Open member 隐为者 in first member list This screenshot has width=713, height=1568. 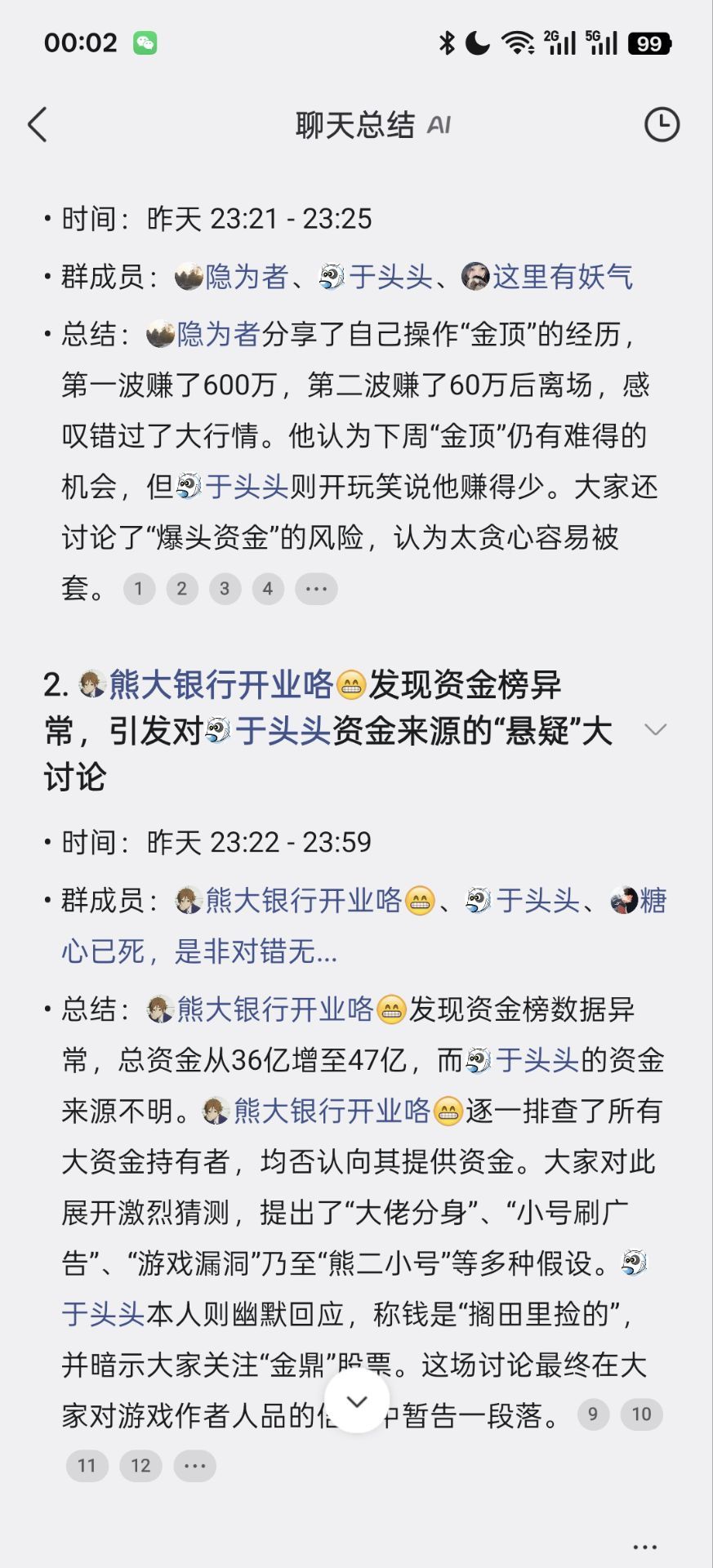coord(232,277)
